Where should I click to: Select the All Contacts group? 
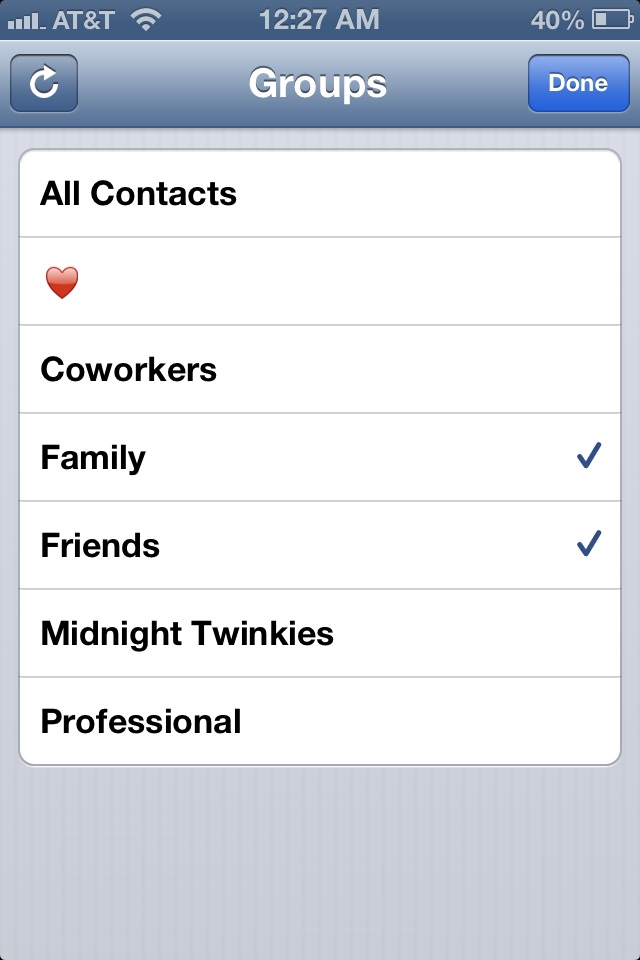point(320,194)
